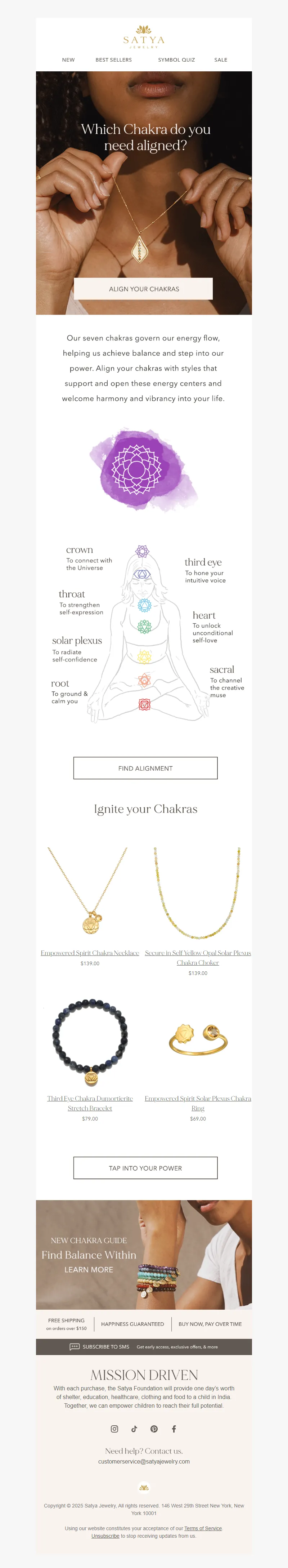Open the Terms of Service link

pyautogui.click(x=203, y=1528)
